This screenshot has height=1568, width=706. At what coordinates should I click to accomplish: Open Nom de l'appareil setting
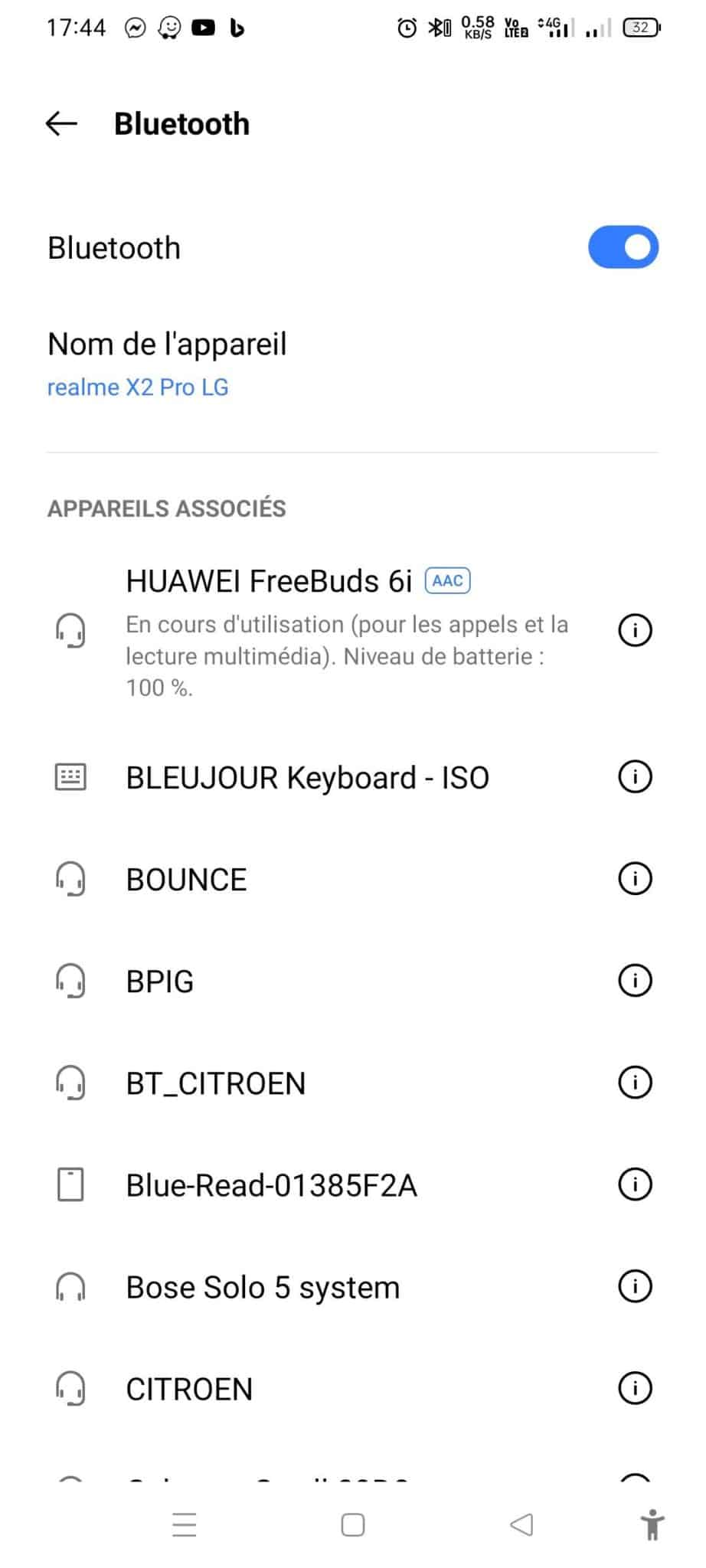(x=353, y=364)
